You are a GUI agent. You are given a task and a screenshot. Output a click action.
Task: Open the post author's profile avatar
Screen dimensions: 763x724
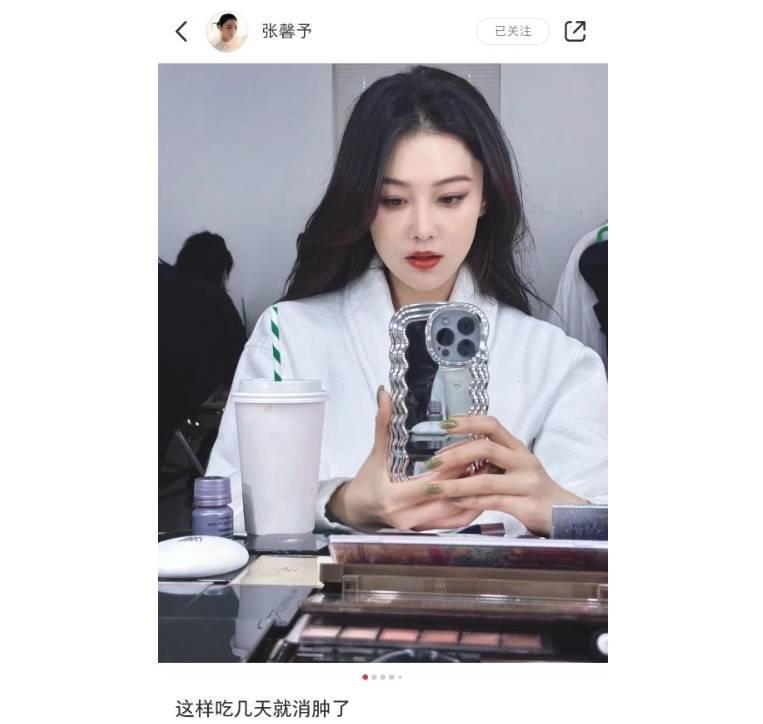(226, 31)
